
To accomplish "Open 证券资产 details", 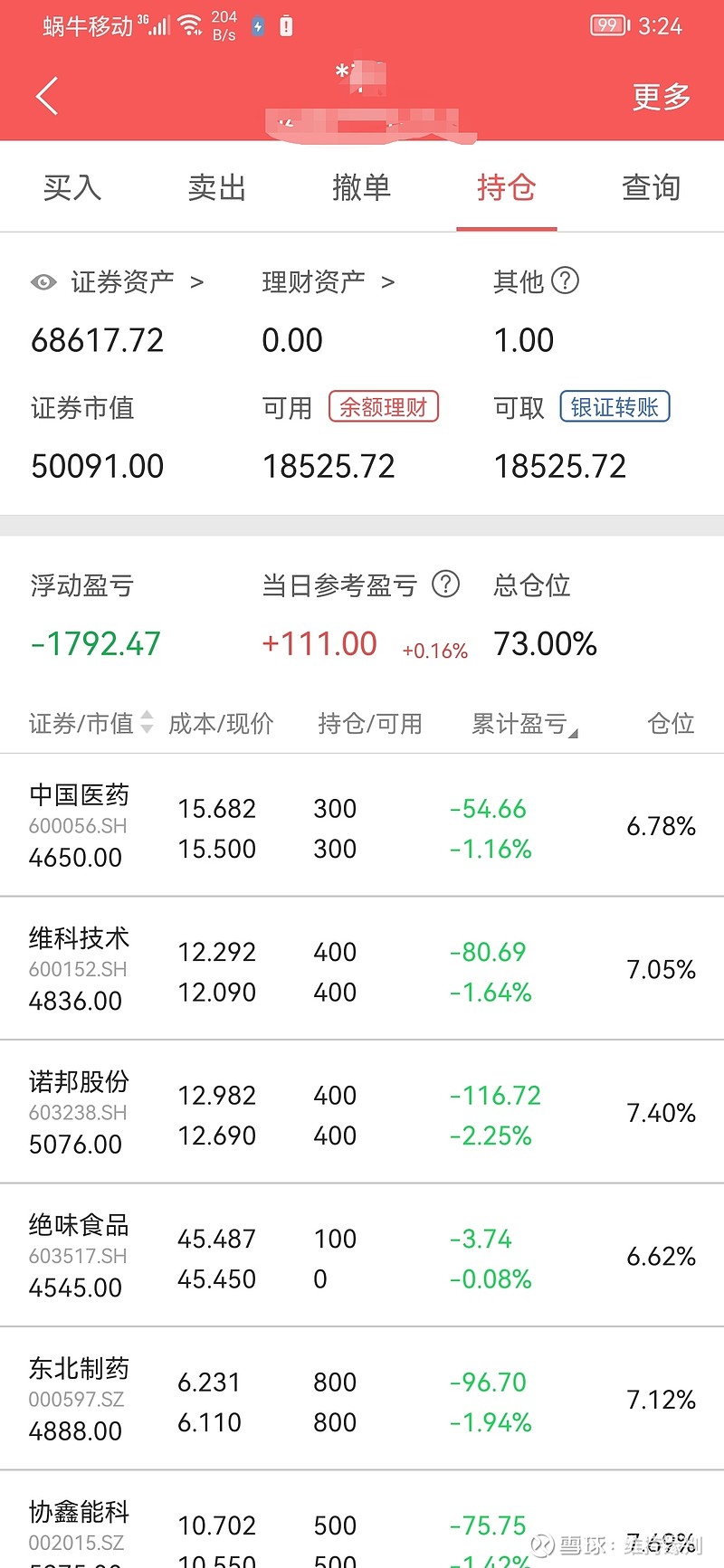I will click(138, 282).
